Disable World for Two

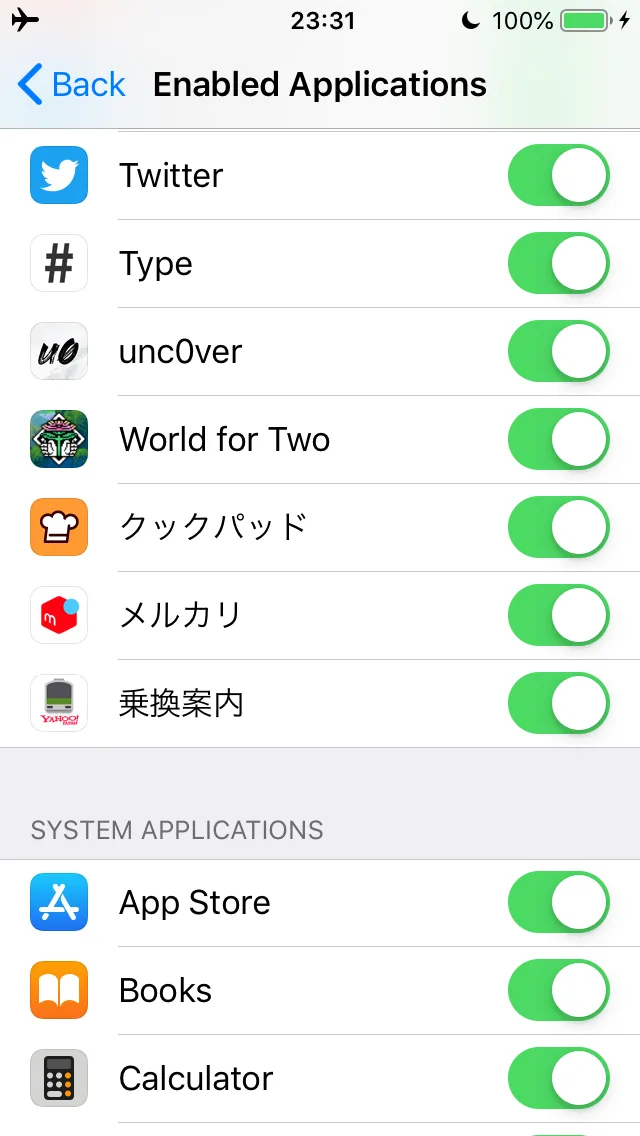[x=558, y=440]
